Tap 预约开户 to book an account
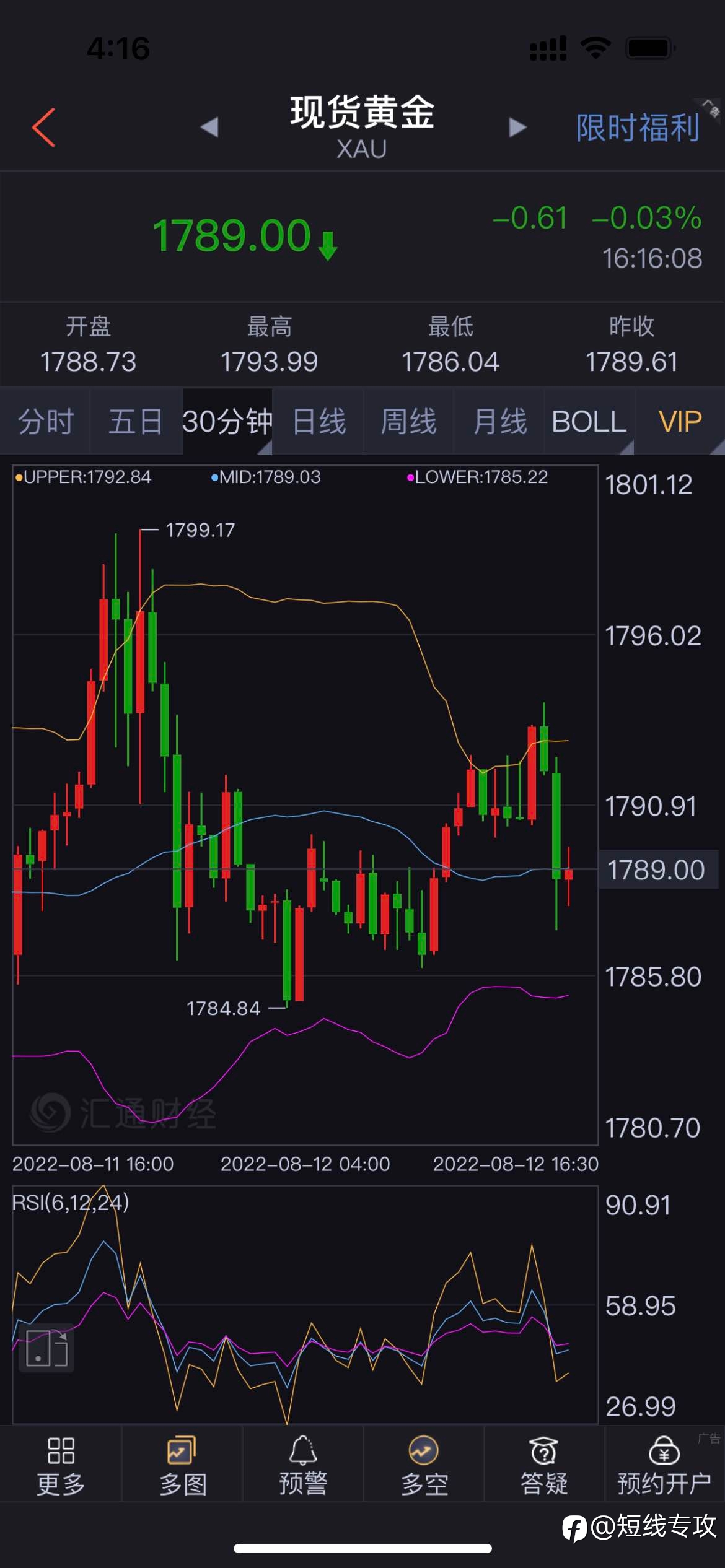Image resolution: width=725 pixels, height=1568 pixels. (x=664, y=1465)
